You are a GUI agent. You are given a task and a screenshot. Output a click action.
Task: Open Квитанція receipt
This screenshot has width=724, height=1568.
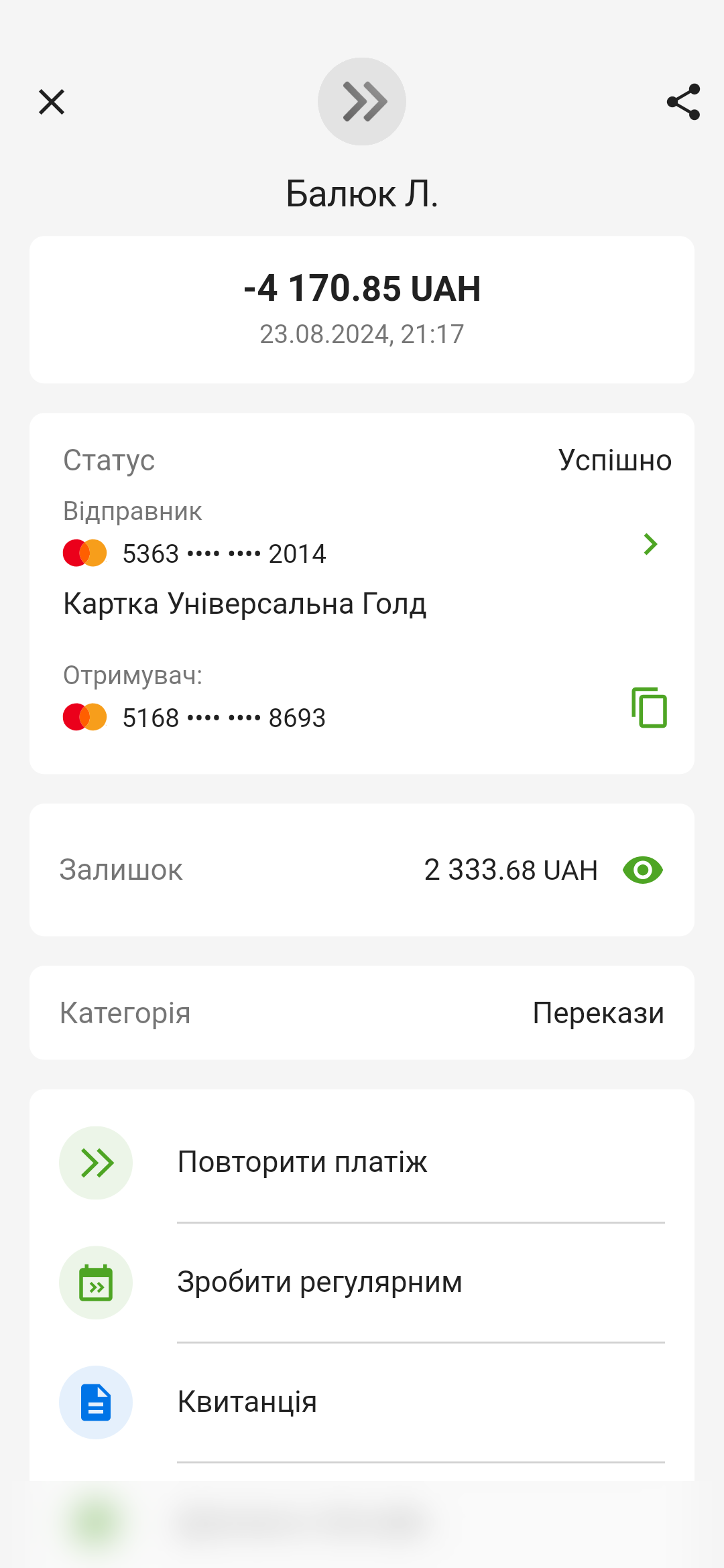pyautogui.click(x=362, y=1402)
